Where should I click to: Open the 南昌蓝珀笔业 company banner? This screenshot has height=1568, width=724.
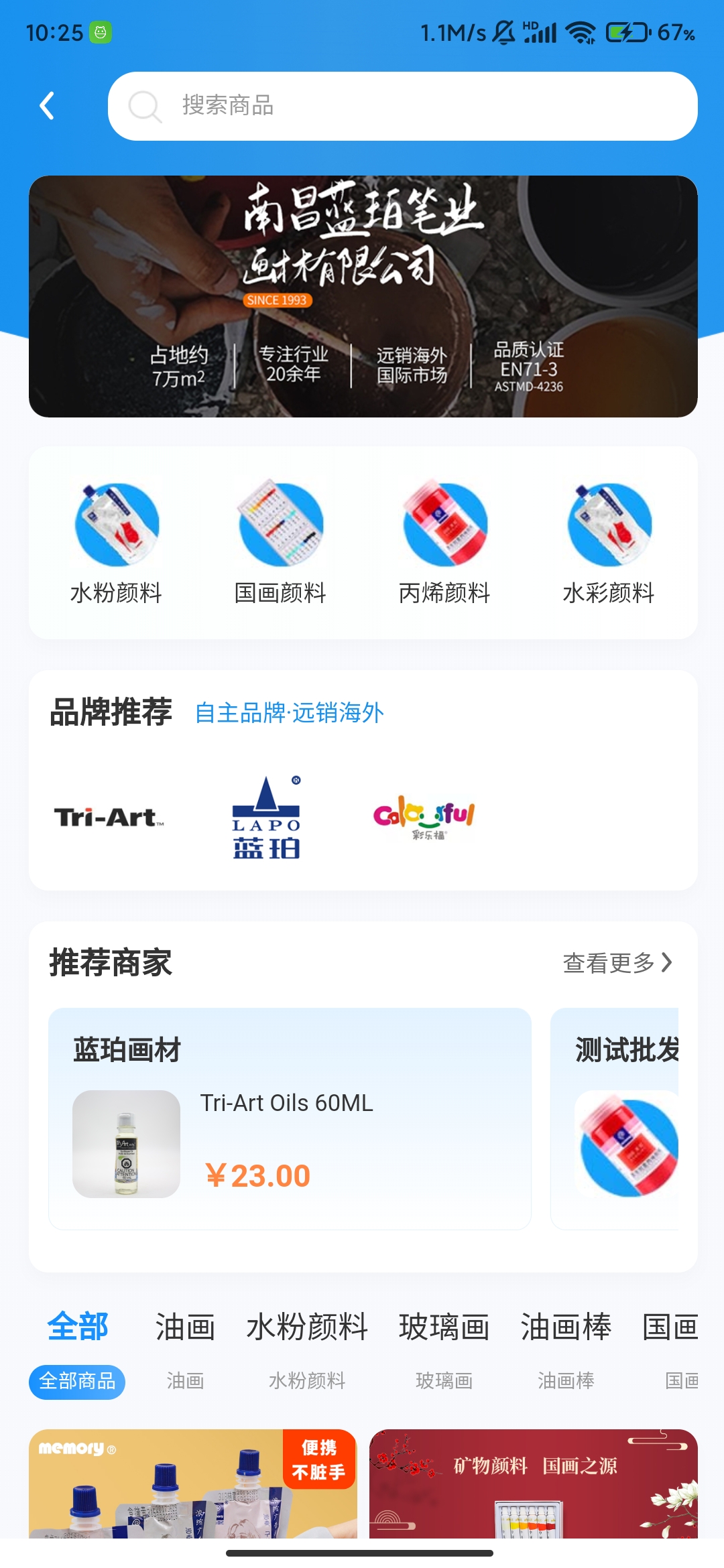click(363, 296)
